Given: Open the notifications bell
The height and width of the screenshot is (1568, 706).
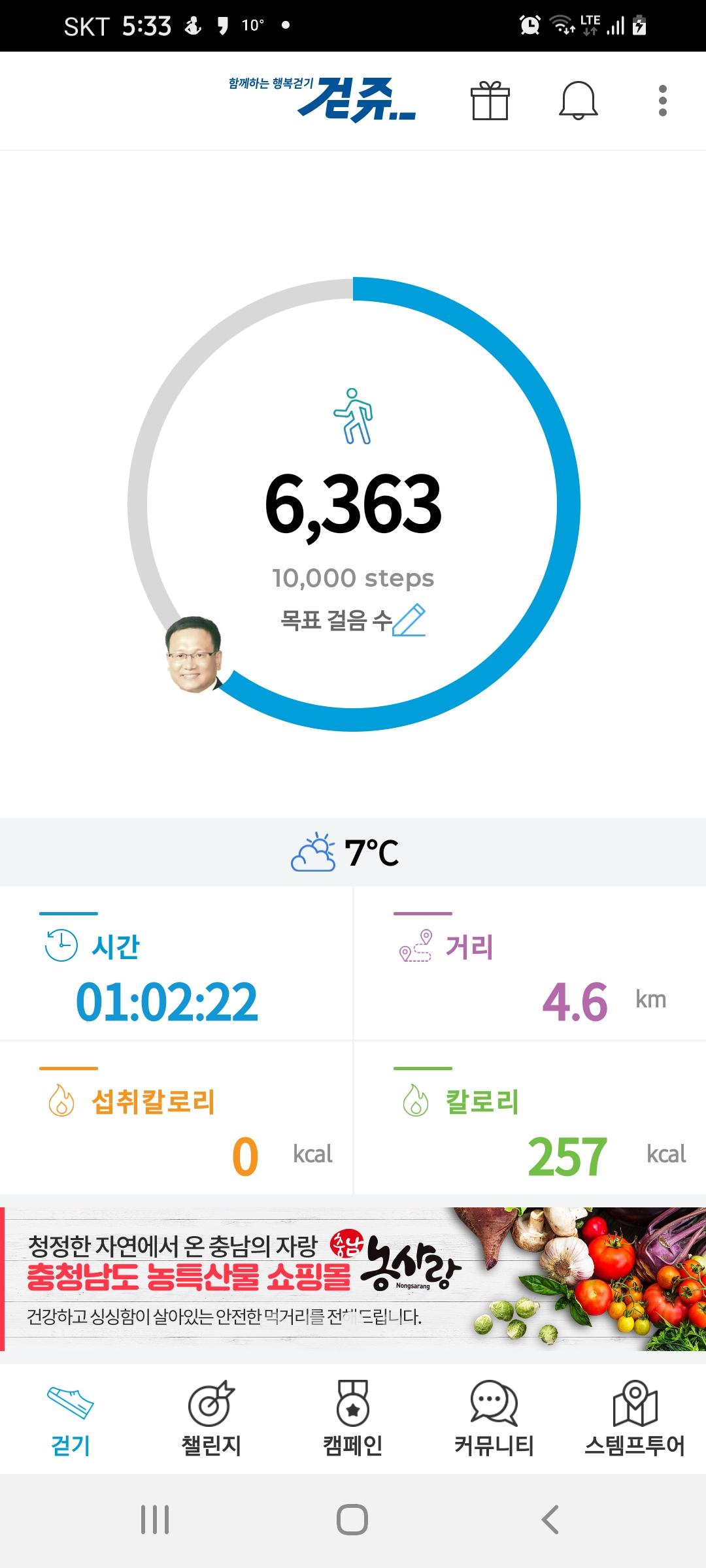Looking at the screenshot, I should pos(579,101).
